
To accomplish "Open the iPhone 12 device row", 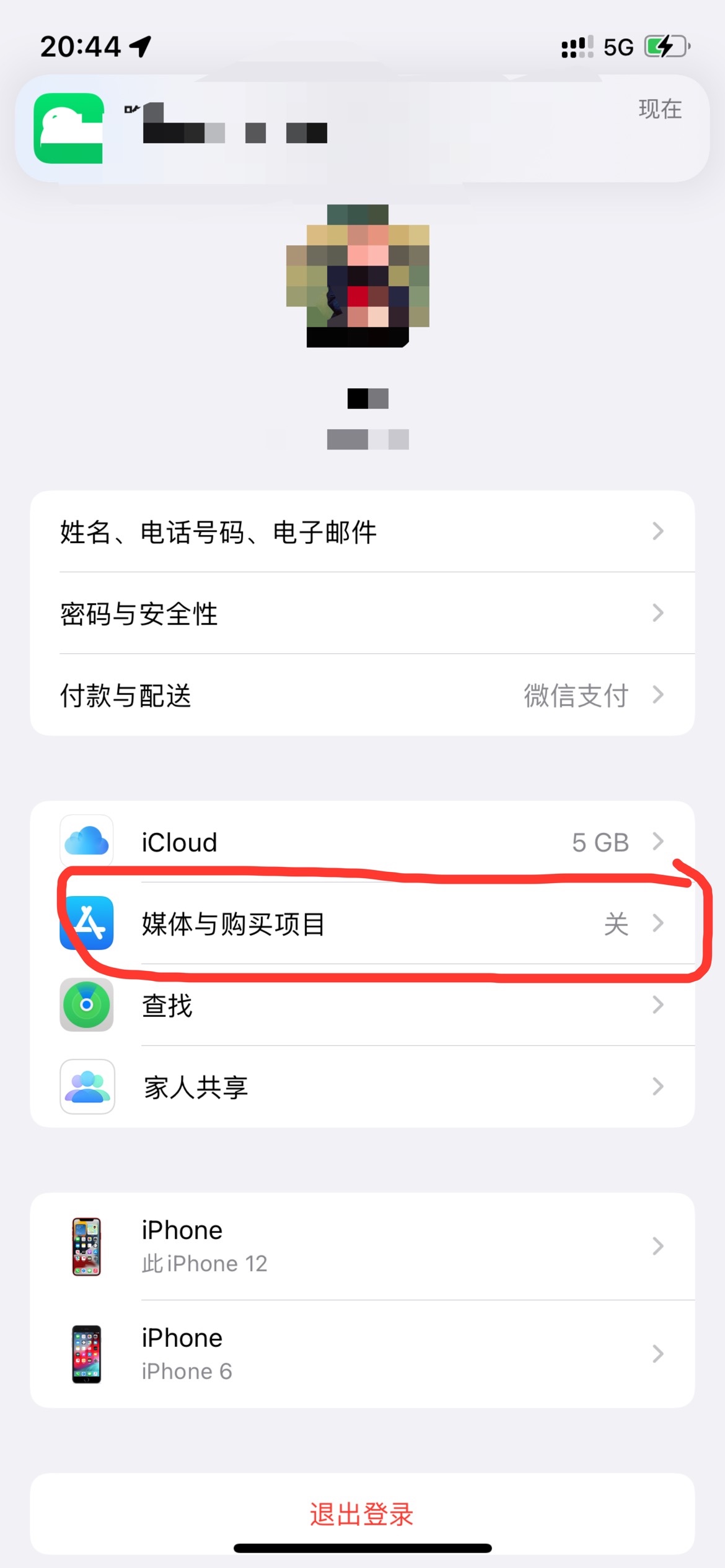I will tap(362, 1246).
